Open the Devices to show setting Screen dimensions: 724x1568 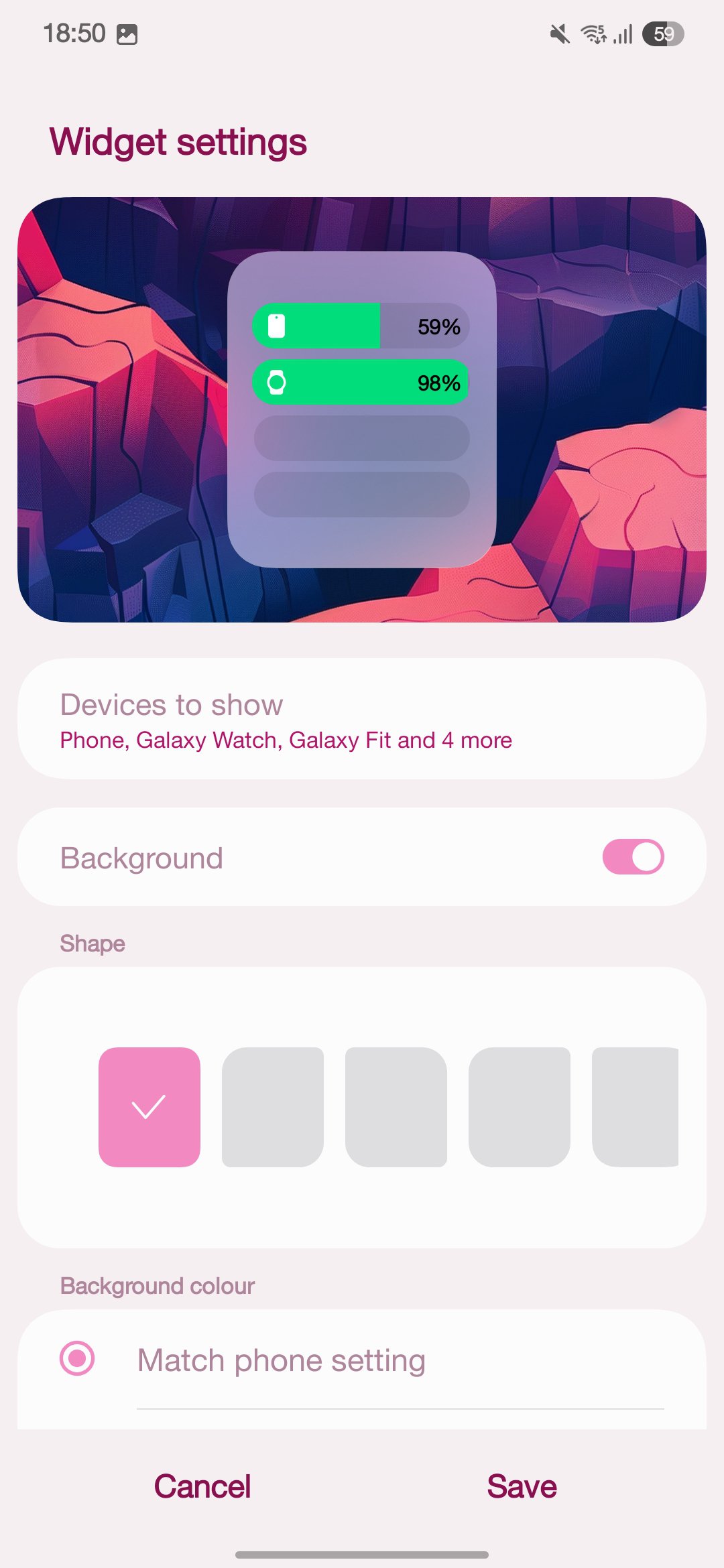click(362, 720)
